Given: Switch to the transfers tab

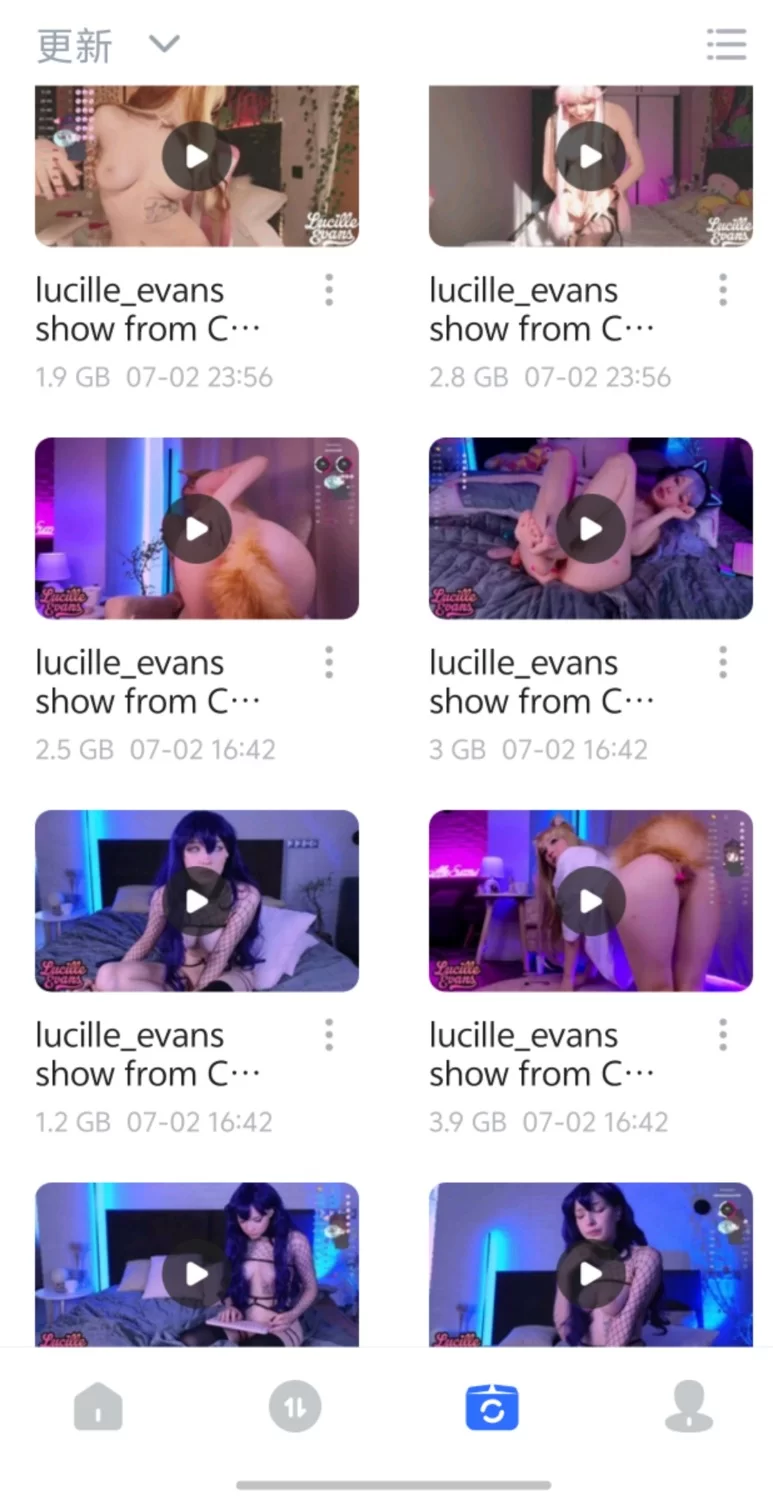Looking at the screenshot, I should point(295,1409).
